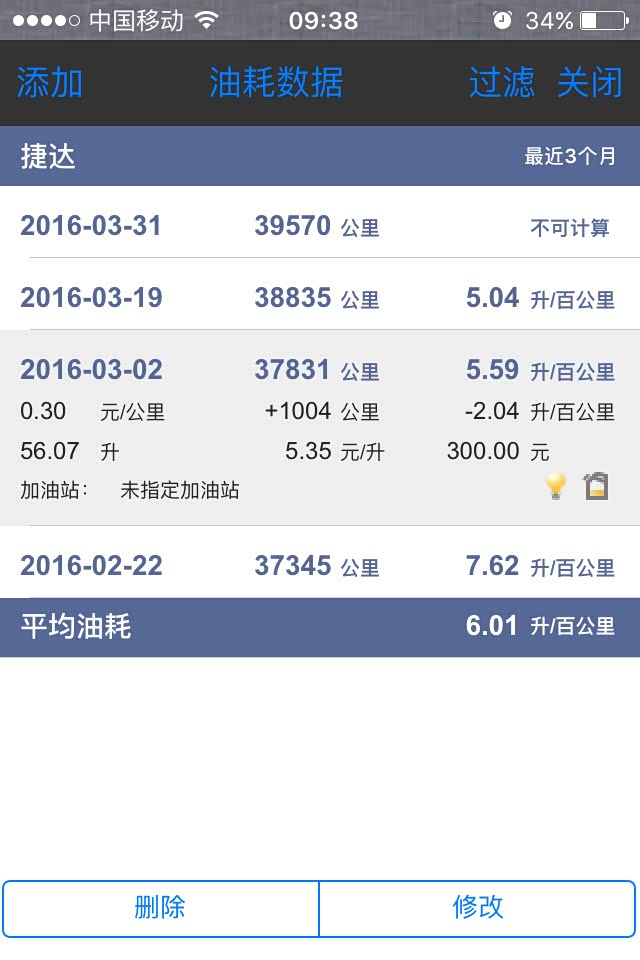Viewport: 640px width, 960px height.
Task: Select the 2016-03-19 record
Action: (320, 297)
